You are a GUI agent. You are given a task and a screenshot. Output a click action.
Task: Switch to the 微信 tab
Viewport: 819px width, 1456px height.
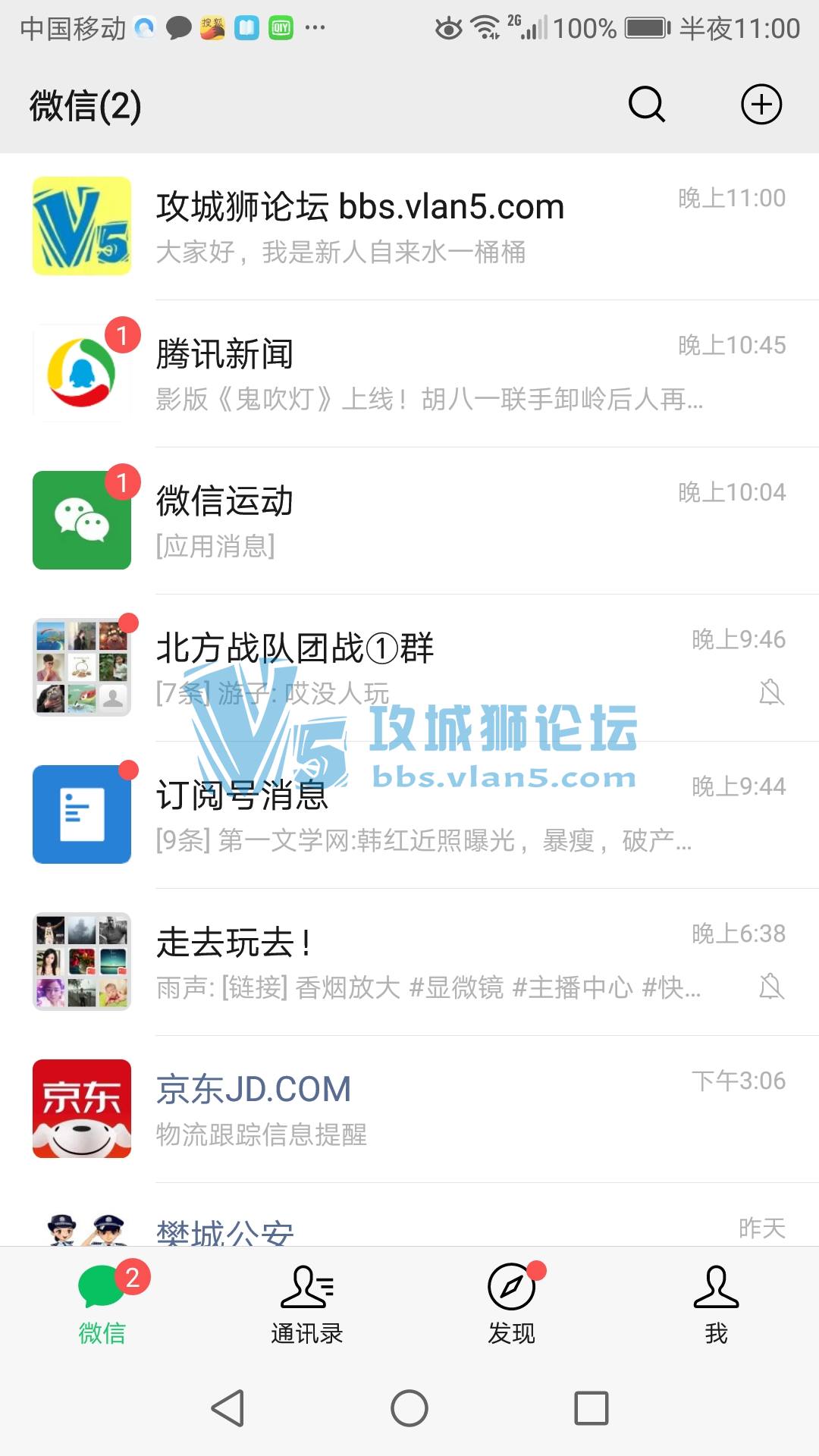point(102,1304)
